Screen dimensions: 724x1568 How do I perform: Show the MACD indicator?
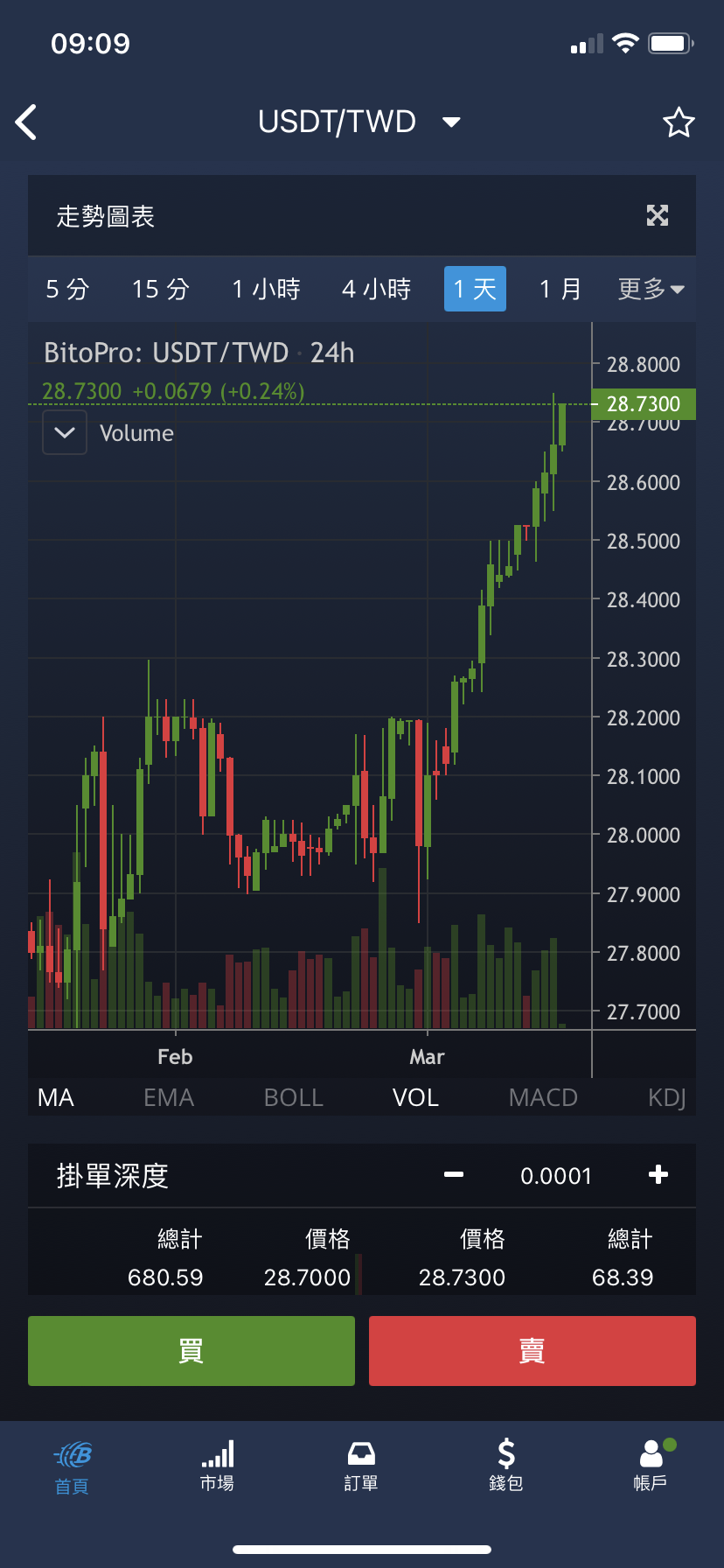click(x=543, y=1097)
